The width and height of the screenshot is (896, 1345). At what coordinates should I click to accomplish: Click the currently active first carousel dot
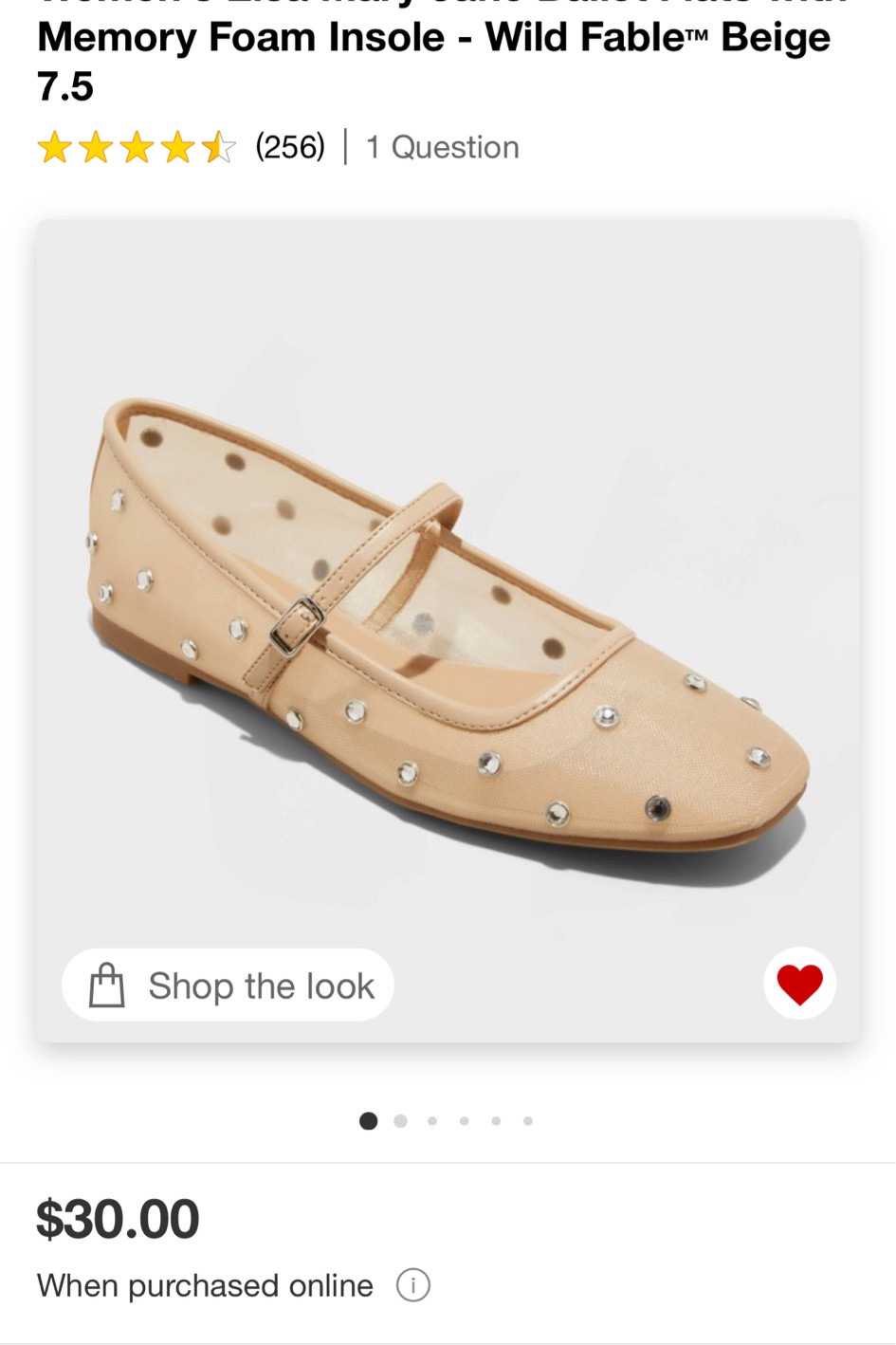coord(369,1121)
